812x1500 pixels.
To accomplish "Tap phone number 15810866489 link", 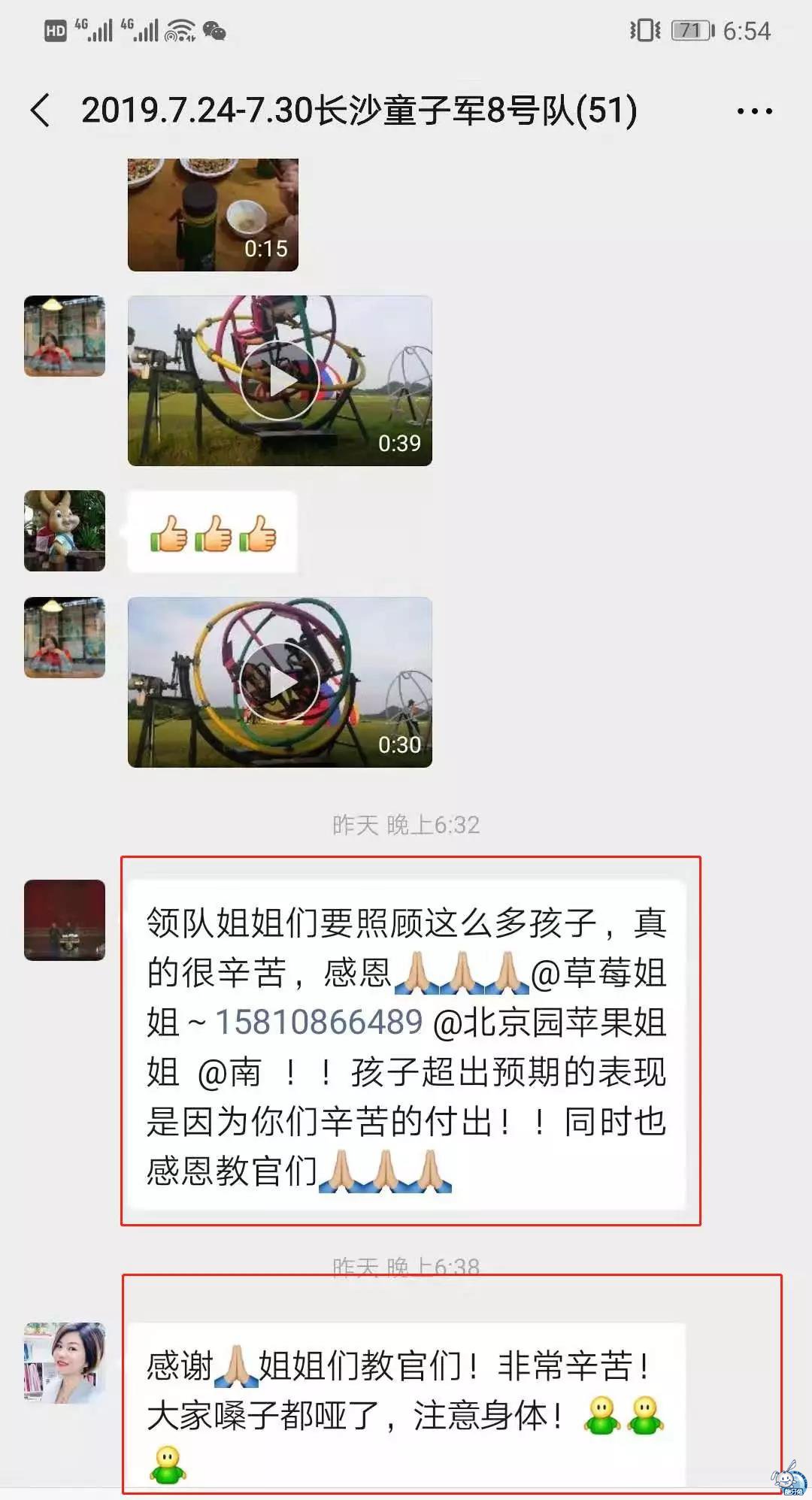I will click(319, 1022).
